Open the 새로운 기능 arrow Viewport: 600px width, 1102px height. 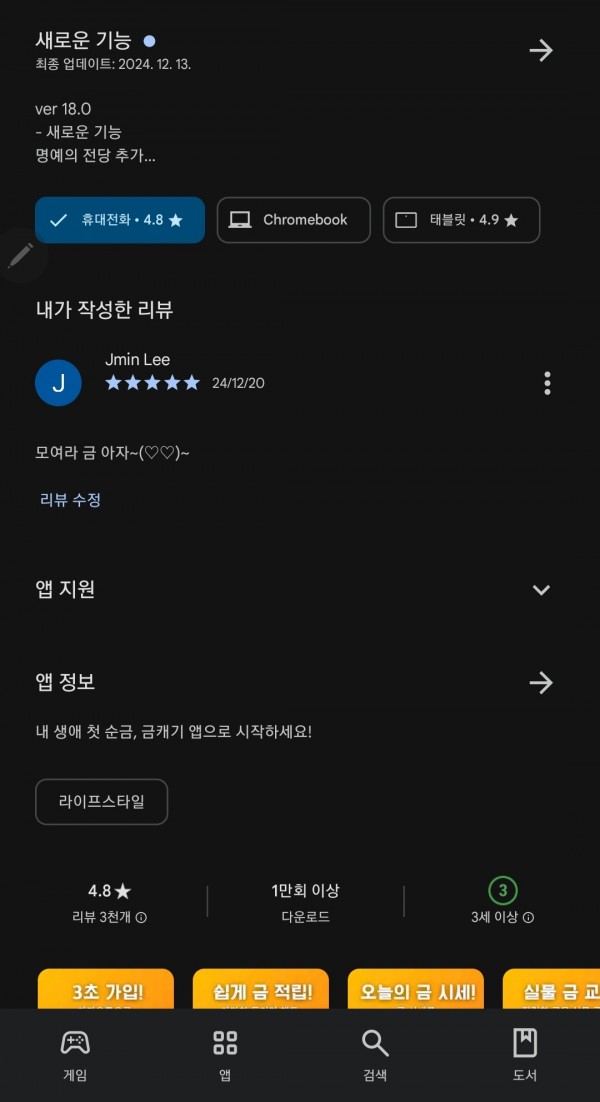[x=540, y=51]
